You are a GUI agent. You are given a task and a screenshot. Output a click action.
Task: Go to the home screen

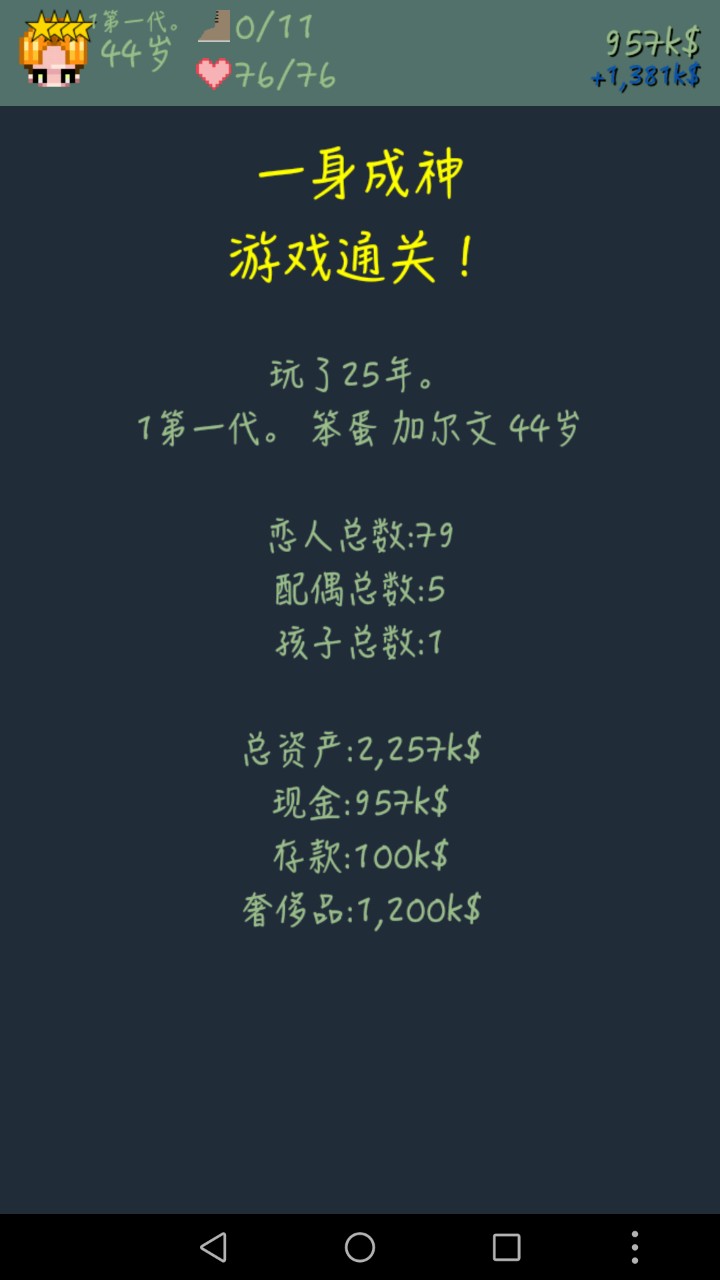click(360, 1247)
